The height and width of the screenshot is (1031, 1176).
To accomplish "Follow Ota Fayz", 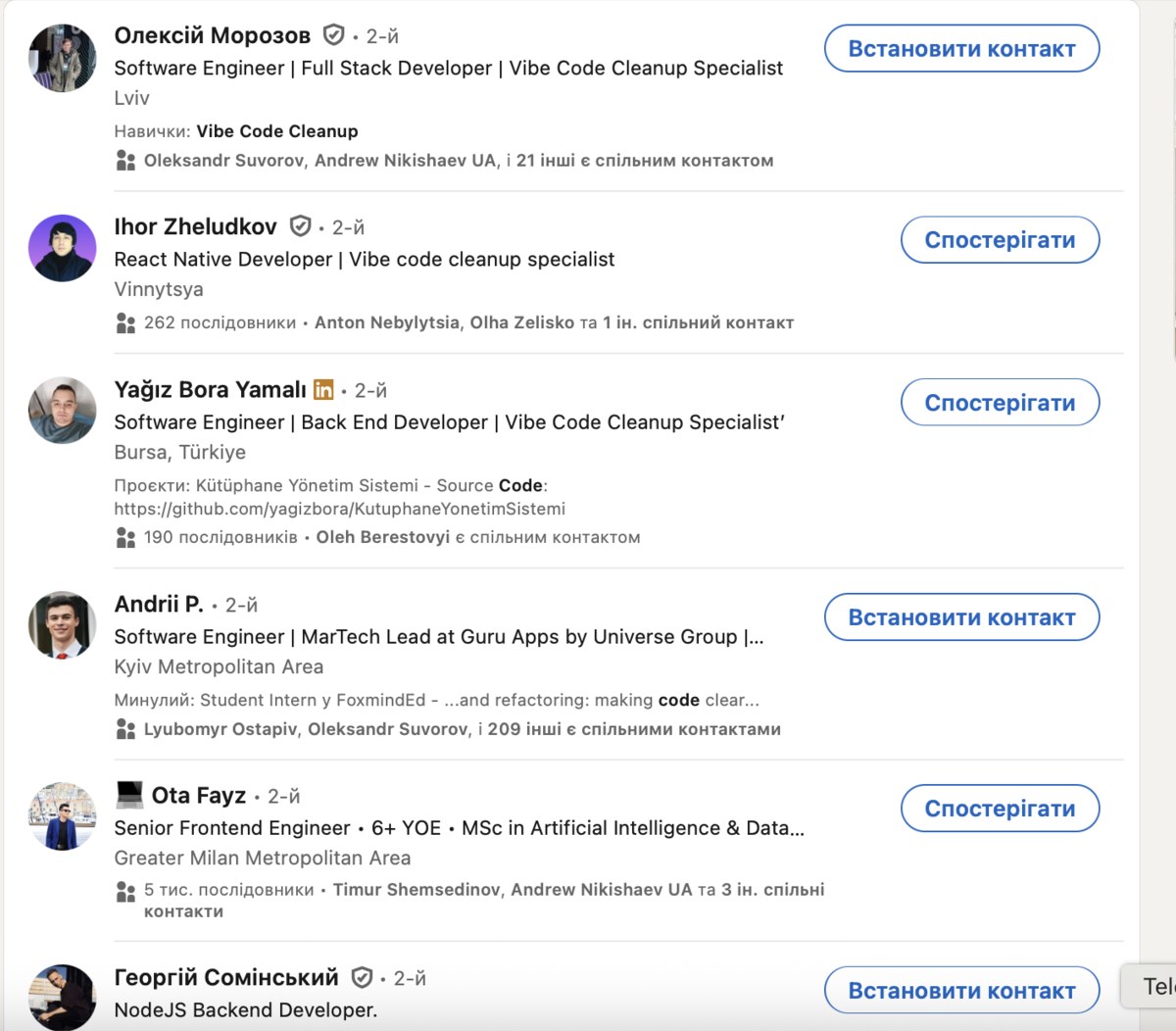I will click(1000, 809).
